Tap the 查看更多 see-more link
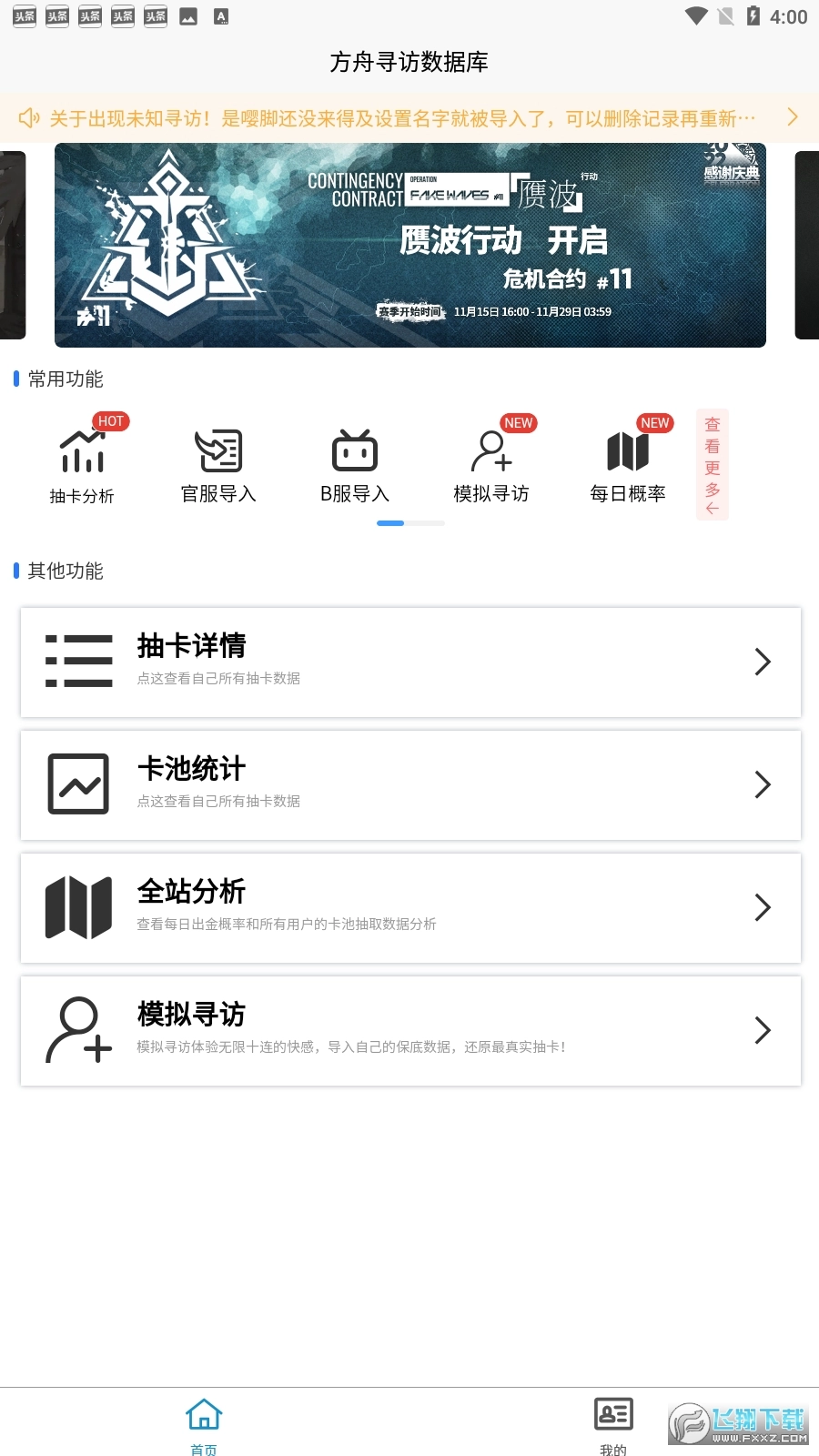This screenshot has width=819, height=1456. click(x=713, y=464)
